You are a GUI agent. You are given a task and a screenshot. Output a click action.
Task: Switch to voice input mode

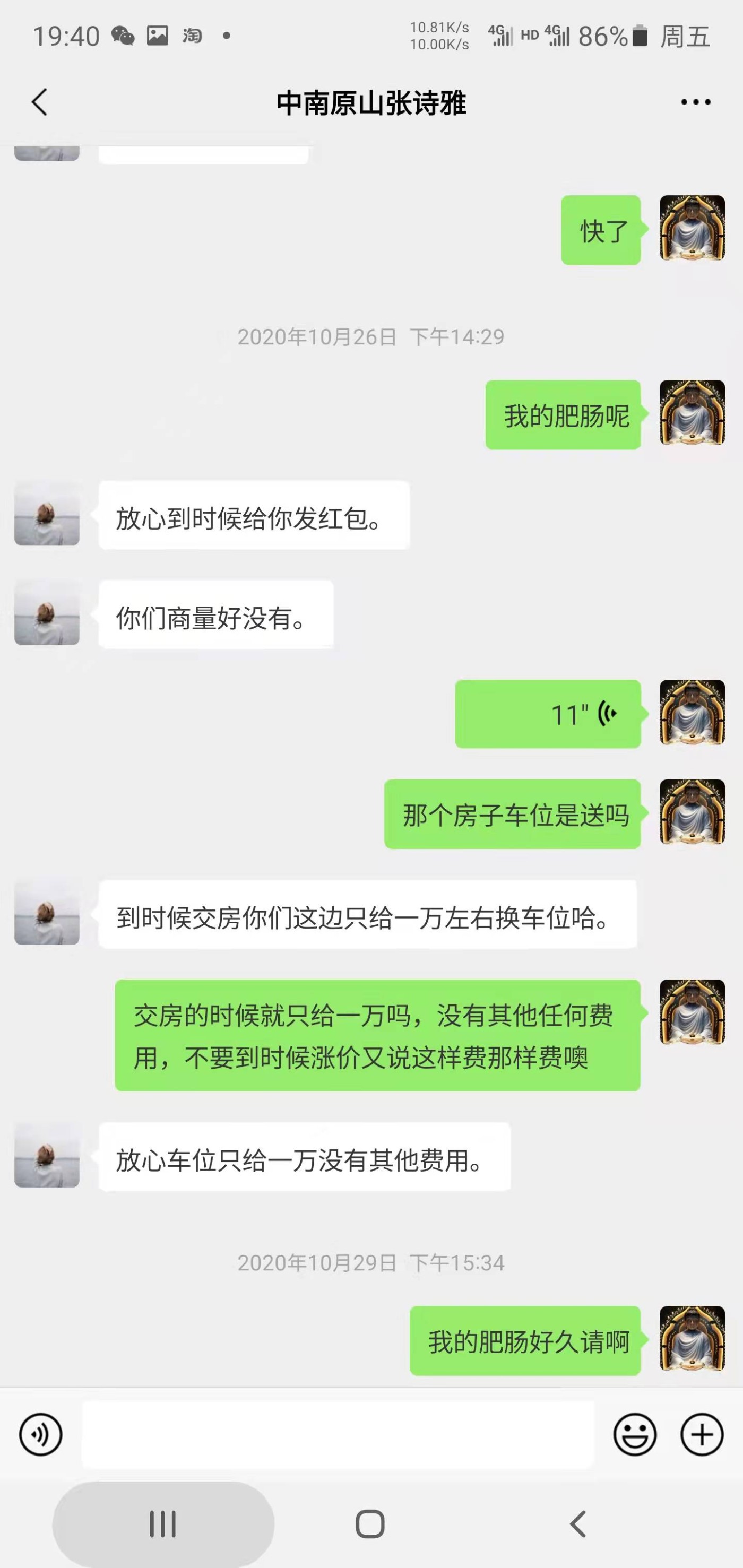point(41,1435)
